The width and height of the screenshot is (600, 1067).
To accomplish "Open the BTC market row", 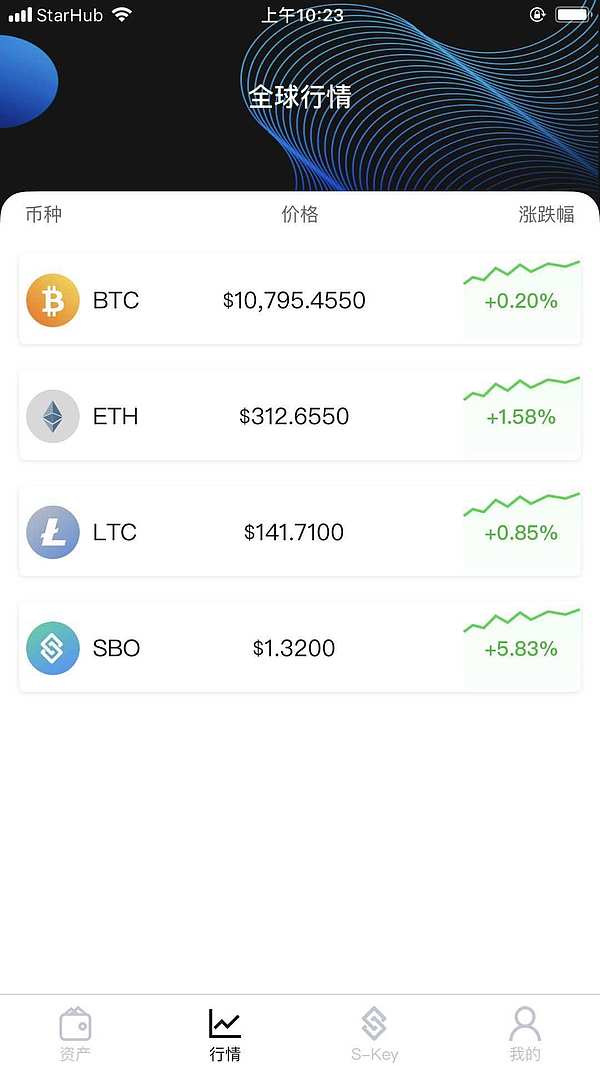I will [x=300, y=300].
